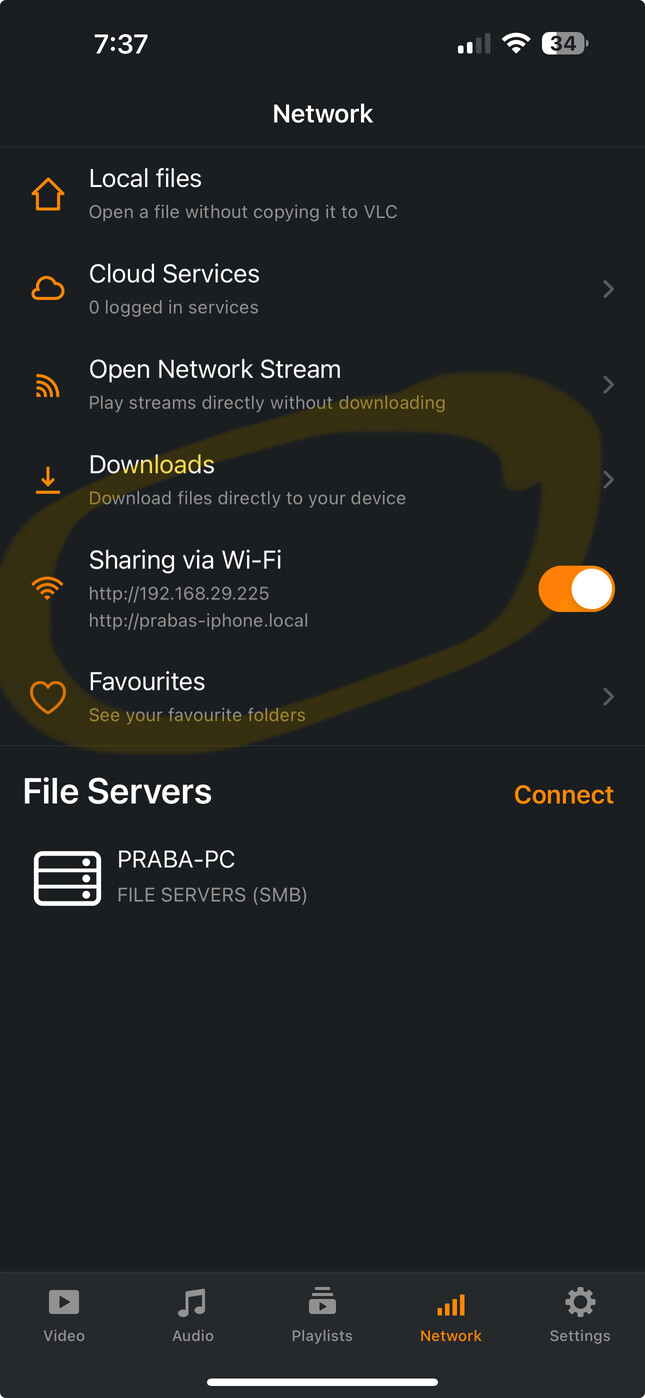This screenshot has width=645, height=1398.
Task: Open the Settings tab
Action: click(x=580, y=1315)
